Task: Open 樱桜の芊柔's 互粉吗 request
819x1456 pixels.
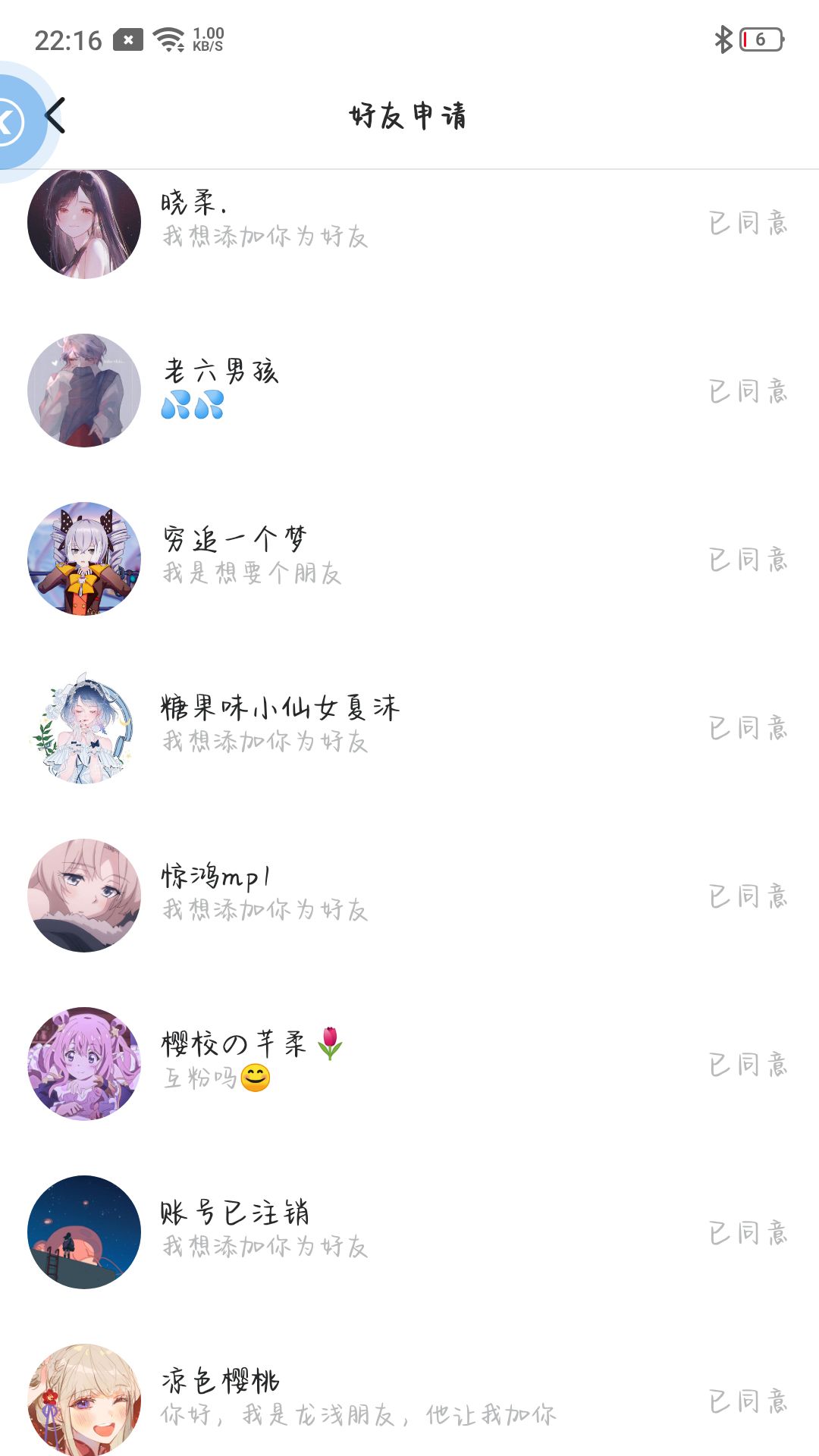Action: point(409,1064)
